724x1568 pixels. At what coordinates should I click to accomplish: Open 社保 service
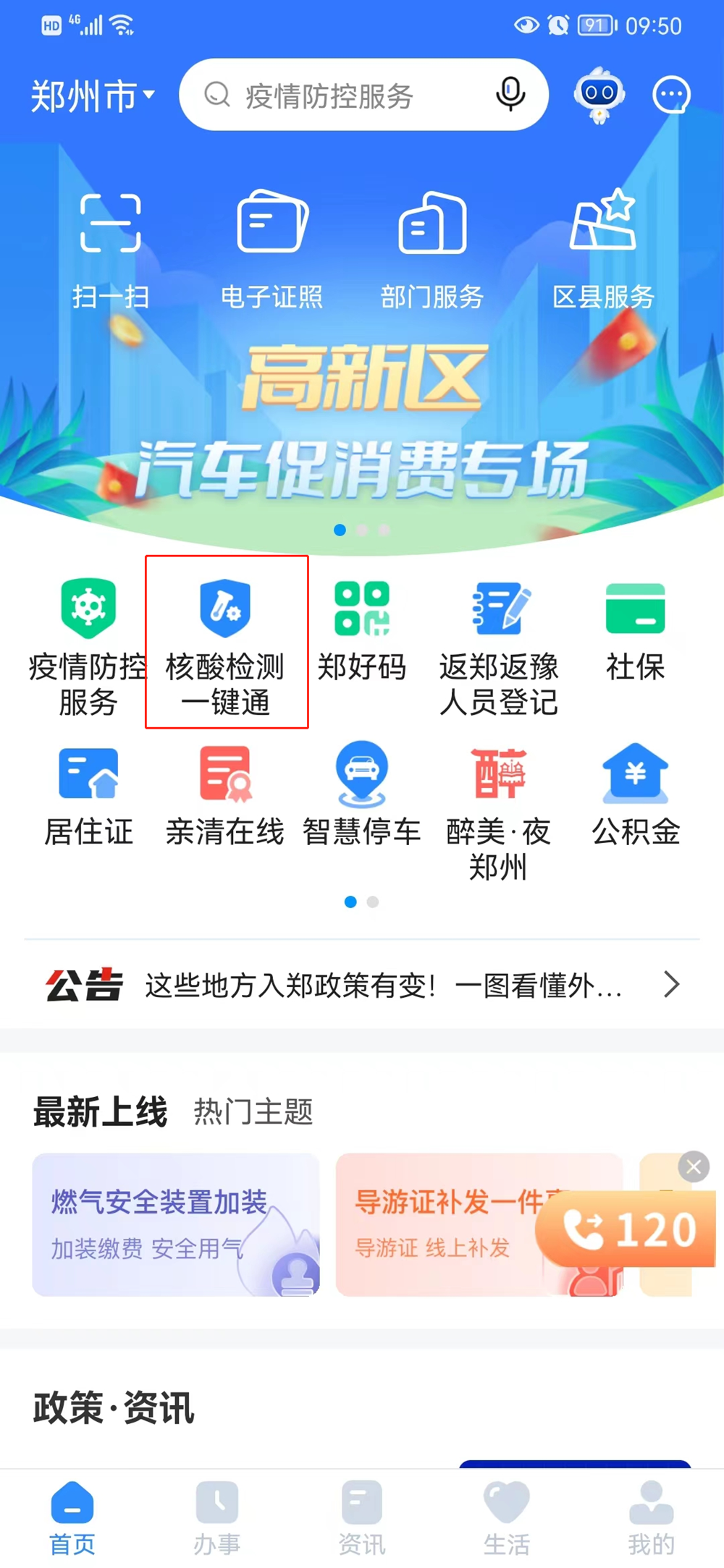[x=635, y=631]
